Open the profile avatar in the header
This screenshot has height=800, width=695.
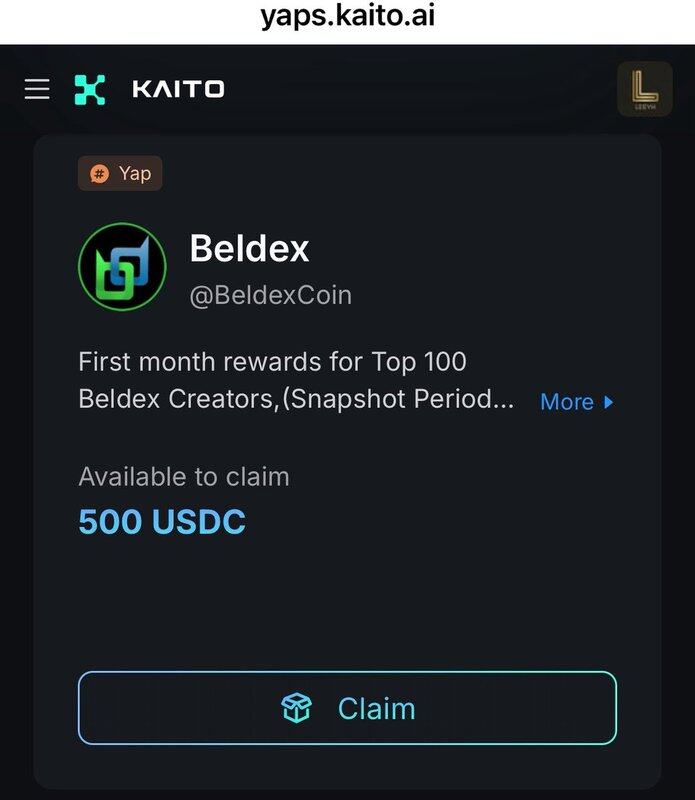(644, 89)
